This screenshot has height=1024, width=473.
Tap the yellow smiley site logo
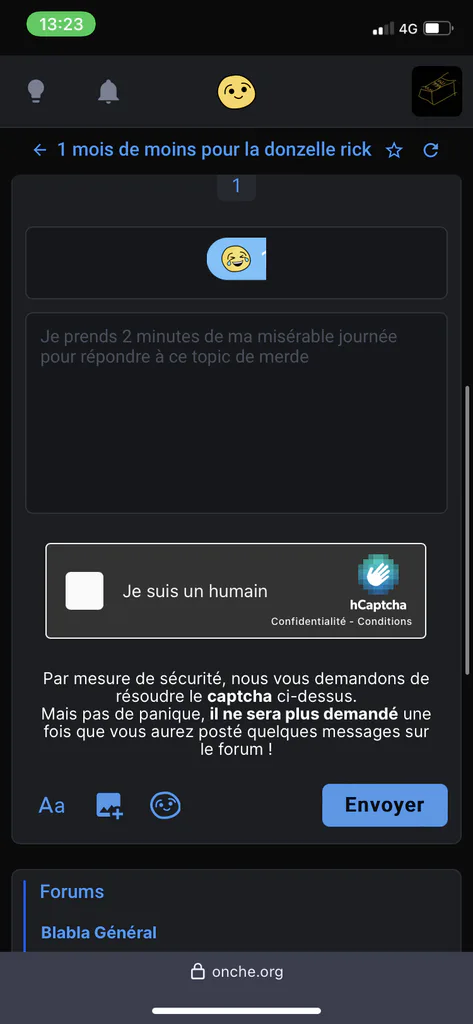pos(236,91)
